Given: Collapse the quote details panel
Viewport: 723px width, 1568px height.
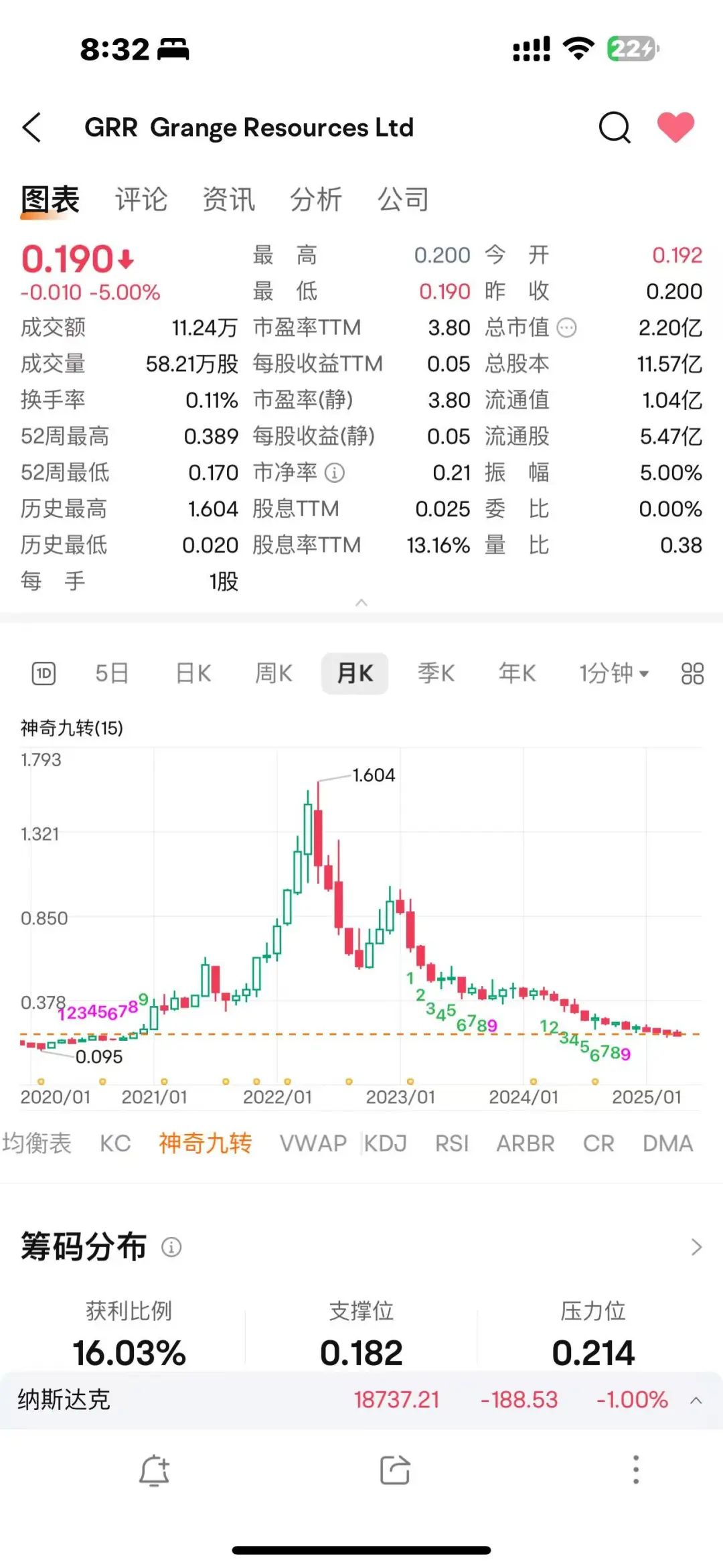Looking at the screenshot, I should (x=361, y=602).
